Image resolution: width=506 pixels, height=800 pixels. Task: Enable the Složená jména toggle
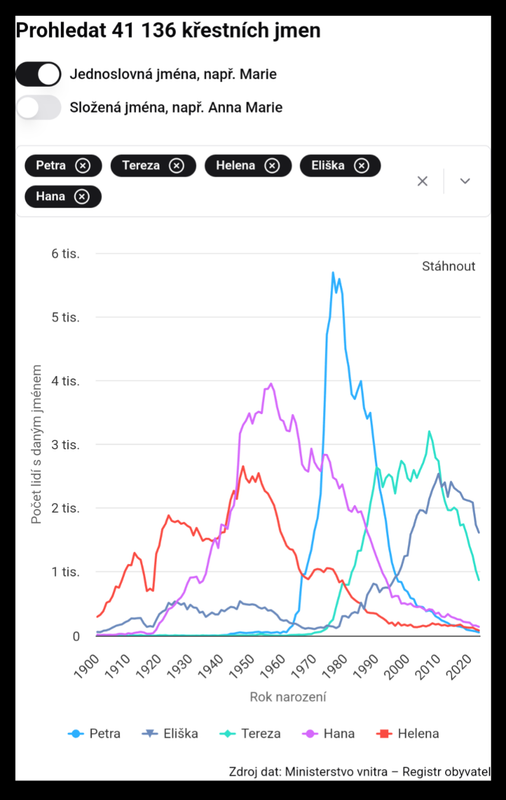(x=38, y=108)
